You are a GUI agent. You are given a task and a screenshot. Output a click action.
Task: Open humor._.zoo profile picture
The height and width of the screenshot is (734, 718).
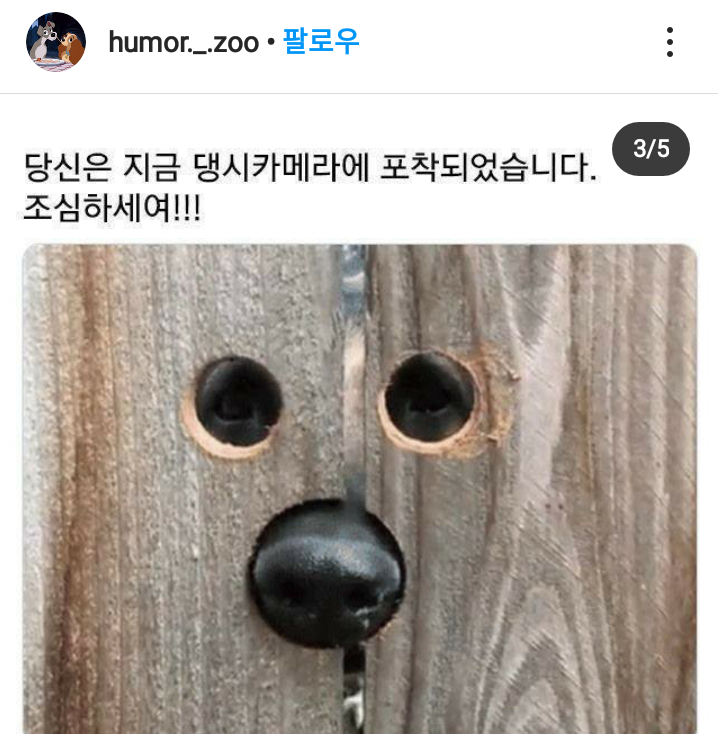coord(56,42)
